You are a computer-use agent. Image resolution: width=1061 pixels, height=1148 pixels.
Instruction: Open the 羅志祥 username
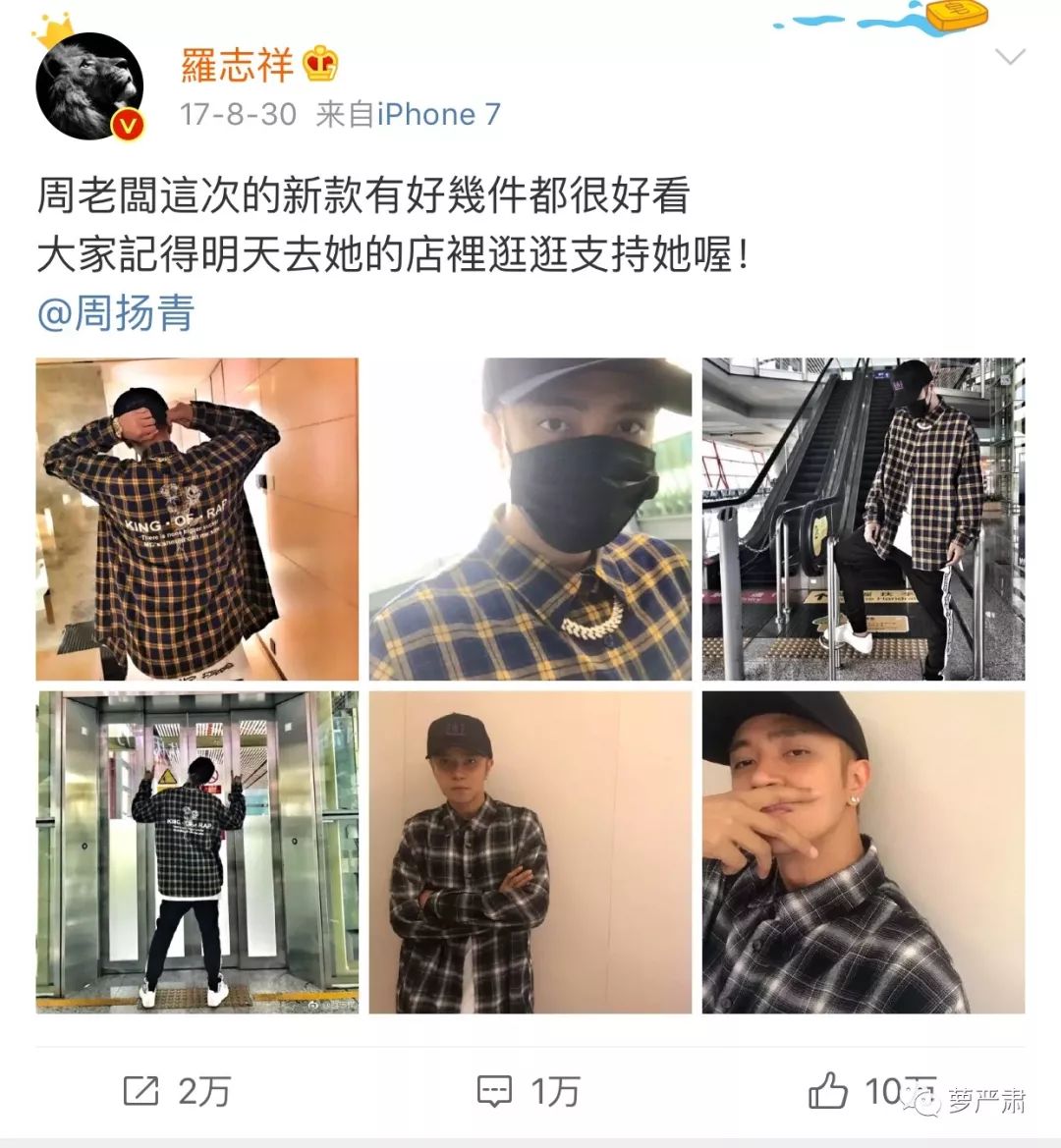click(x=237, y=64)
